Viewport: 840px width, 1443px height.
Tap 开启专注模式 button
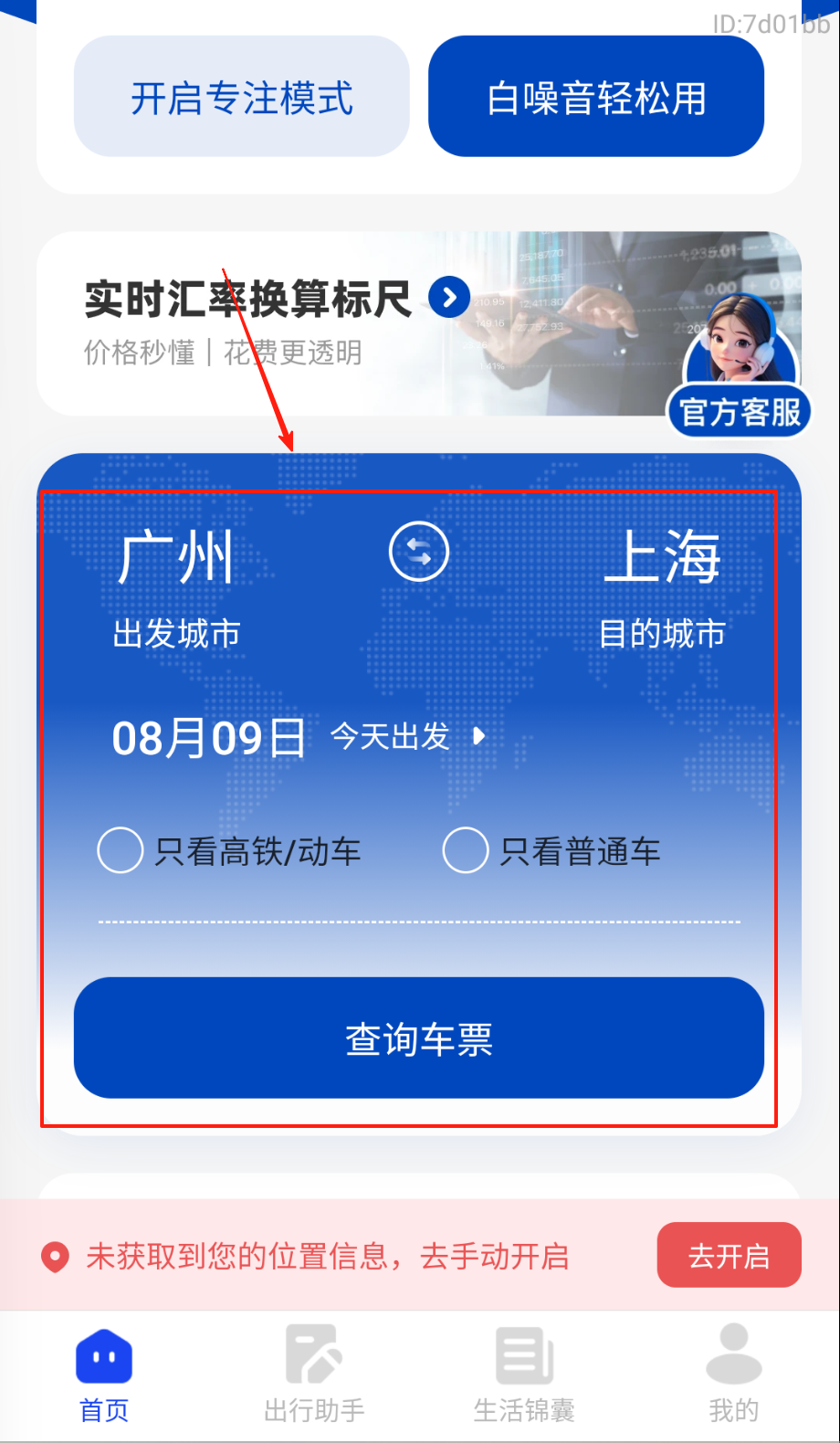pos(241,97)
